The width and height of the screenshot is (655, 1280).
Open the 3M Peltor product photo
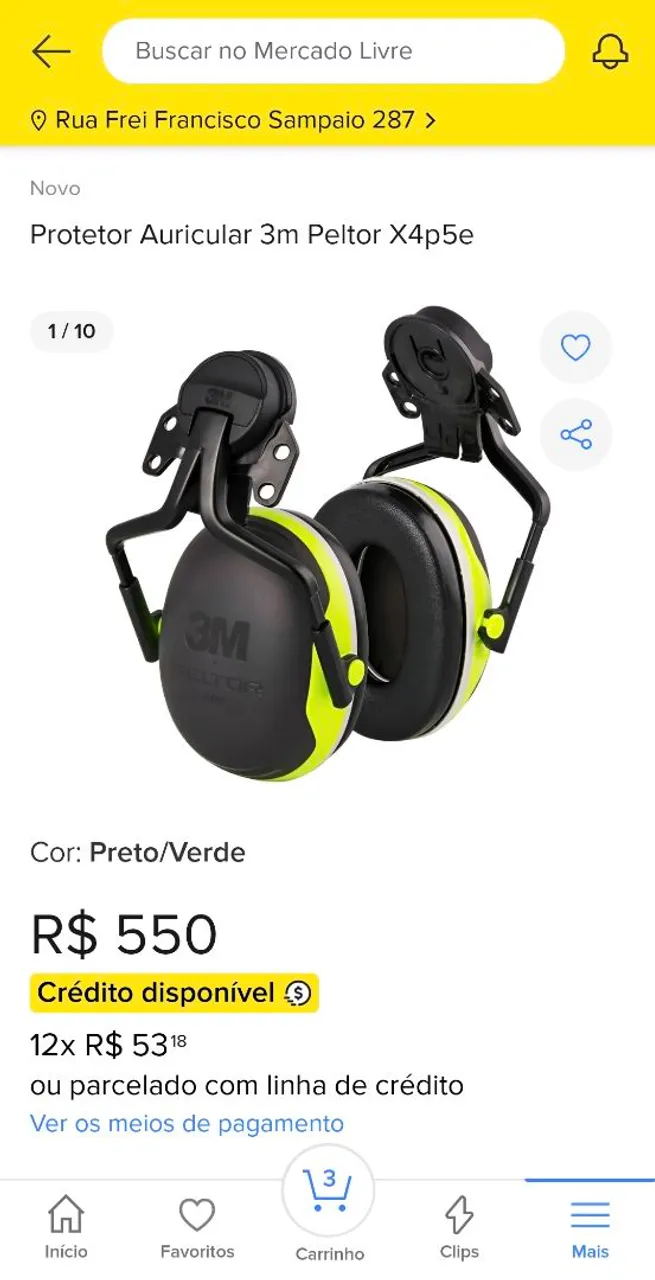click(322, 545)
